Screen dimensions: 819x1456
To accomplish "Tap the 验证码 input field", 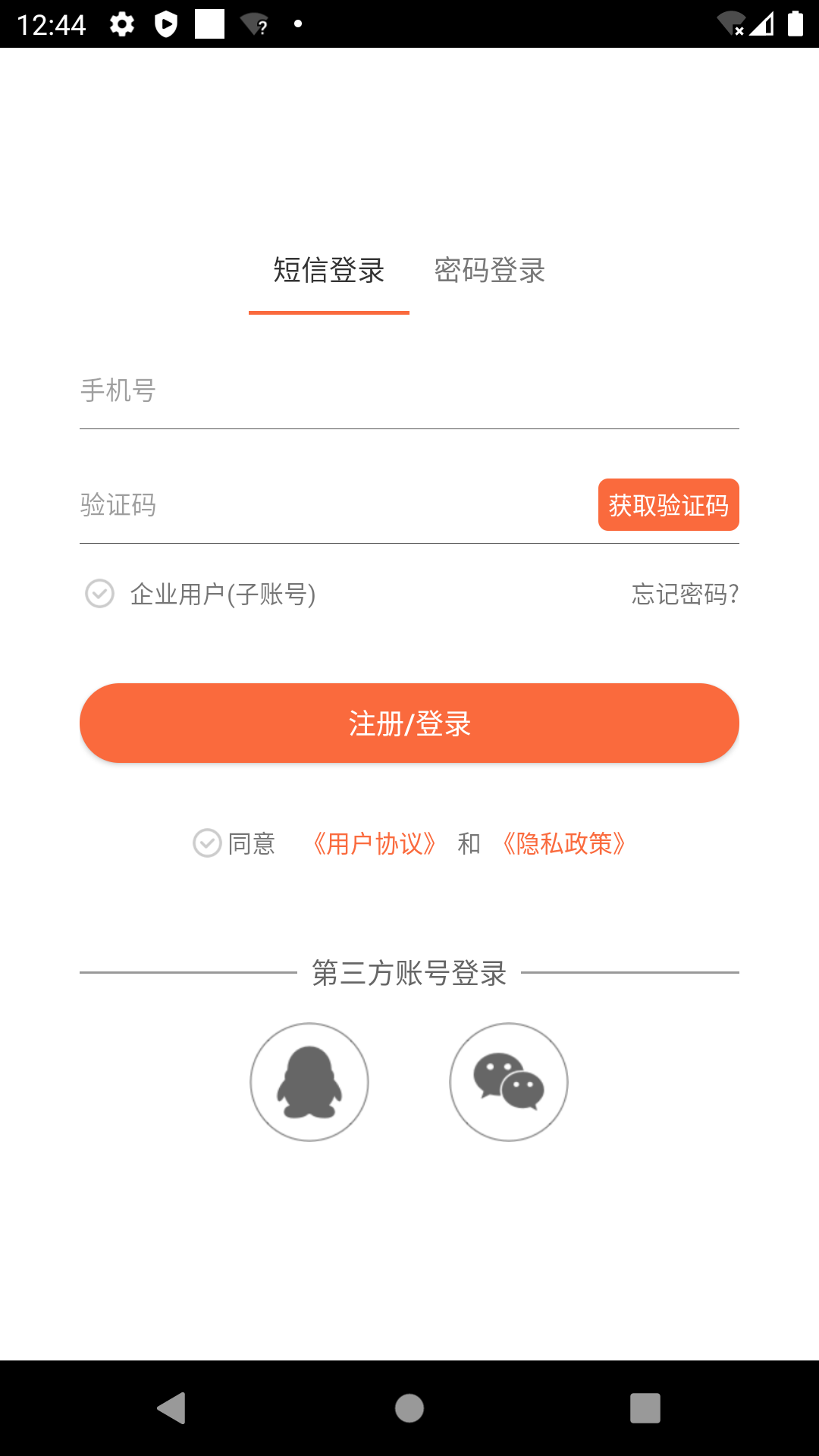I will pyautogui.click(x=334, y=505).
